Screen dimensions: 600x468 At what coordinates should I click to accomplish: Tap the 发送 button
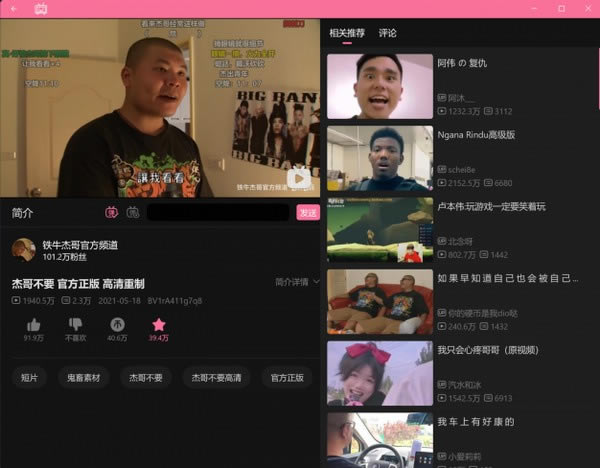click(308, 212)
